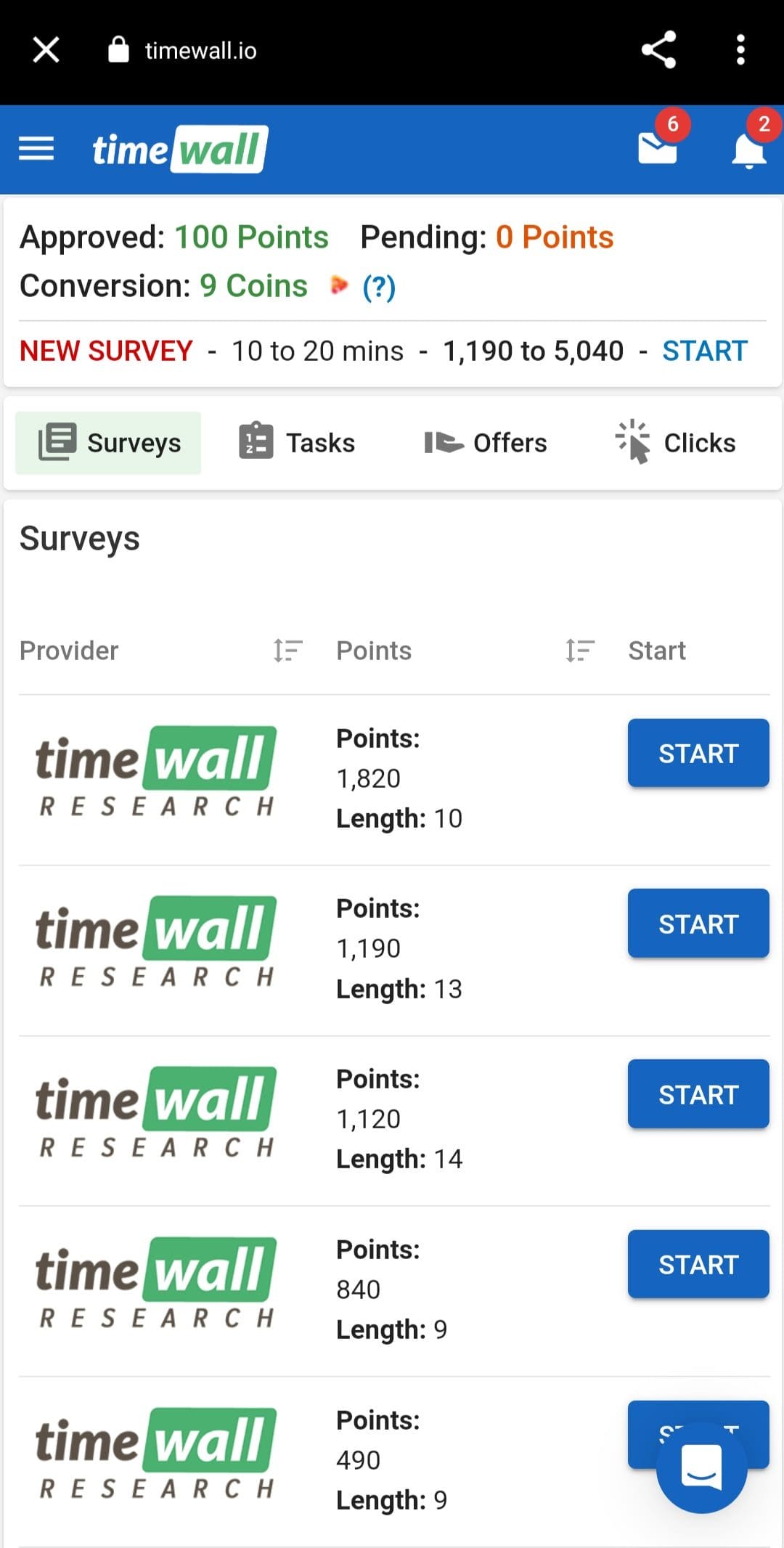Close the browser tab
Image resolution: width=784 pixels, height=1548 pixels.
coord(46,50)
